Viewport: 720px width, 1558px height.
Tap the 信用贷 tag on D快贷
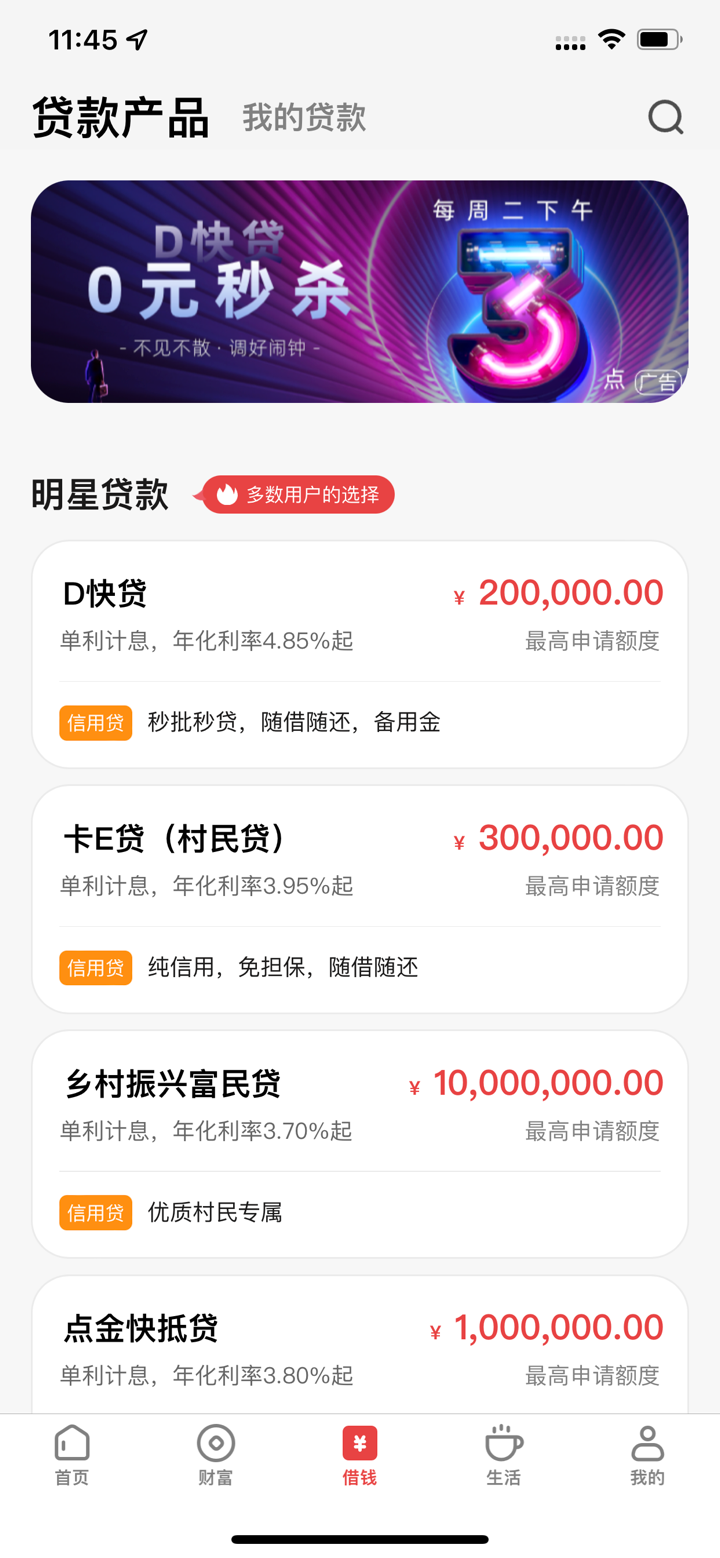point(95,723)
